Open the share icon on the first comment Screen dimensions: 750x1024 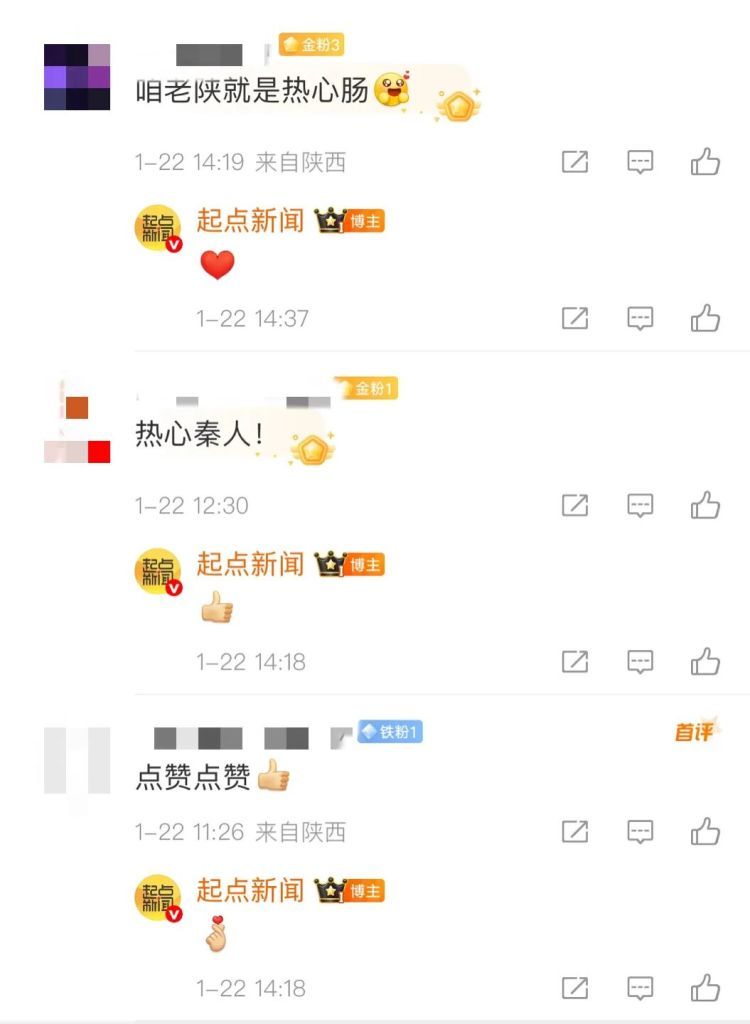(x=574, y=161)
